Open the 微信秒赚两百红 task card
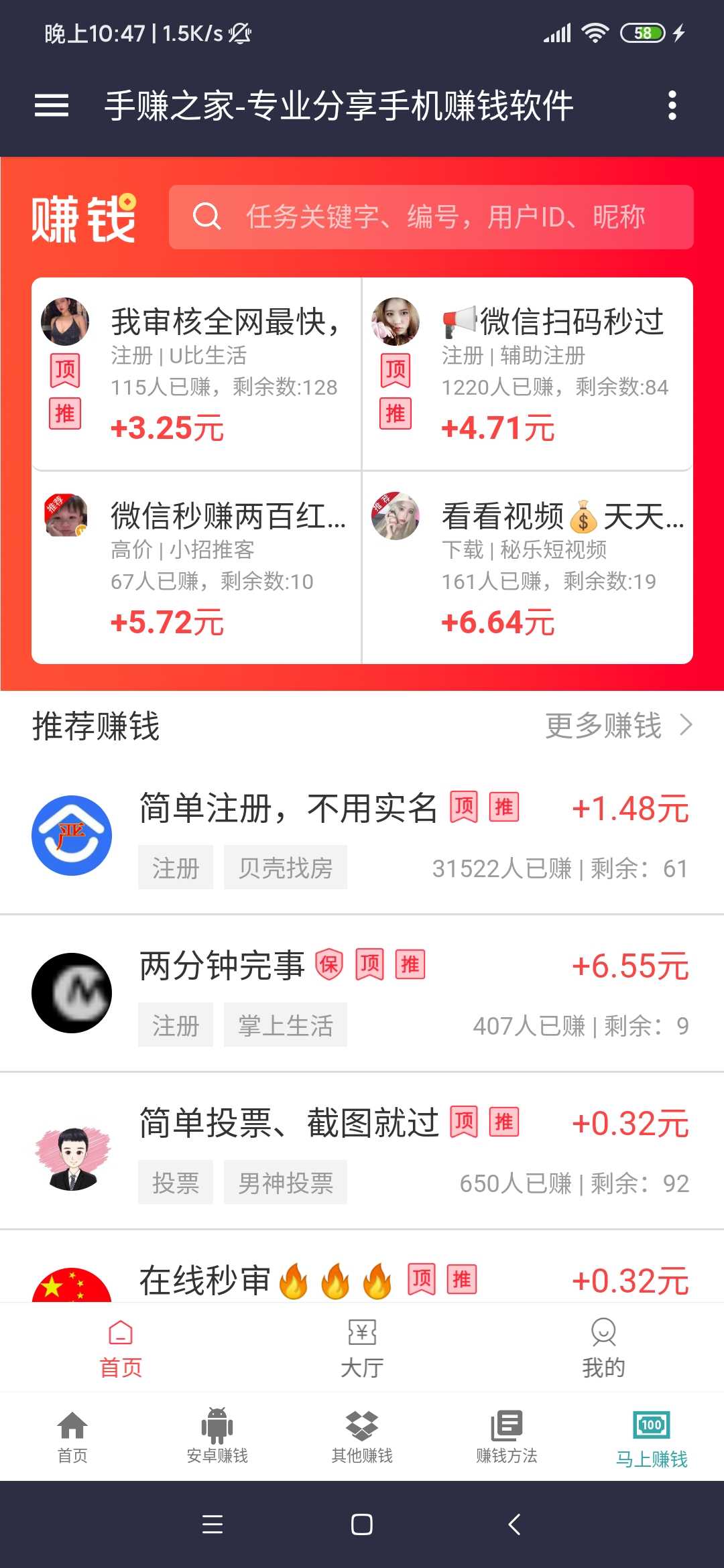The image size is (724, 1568). (196, 568)
